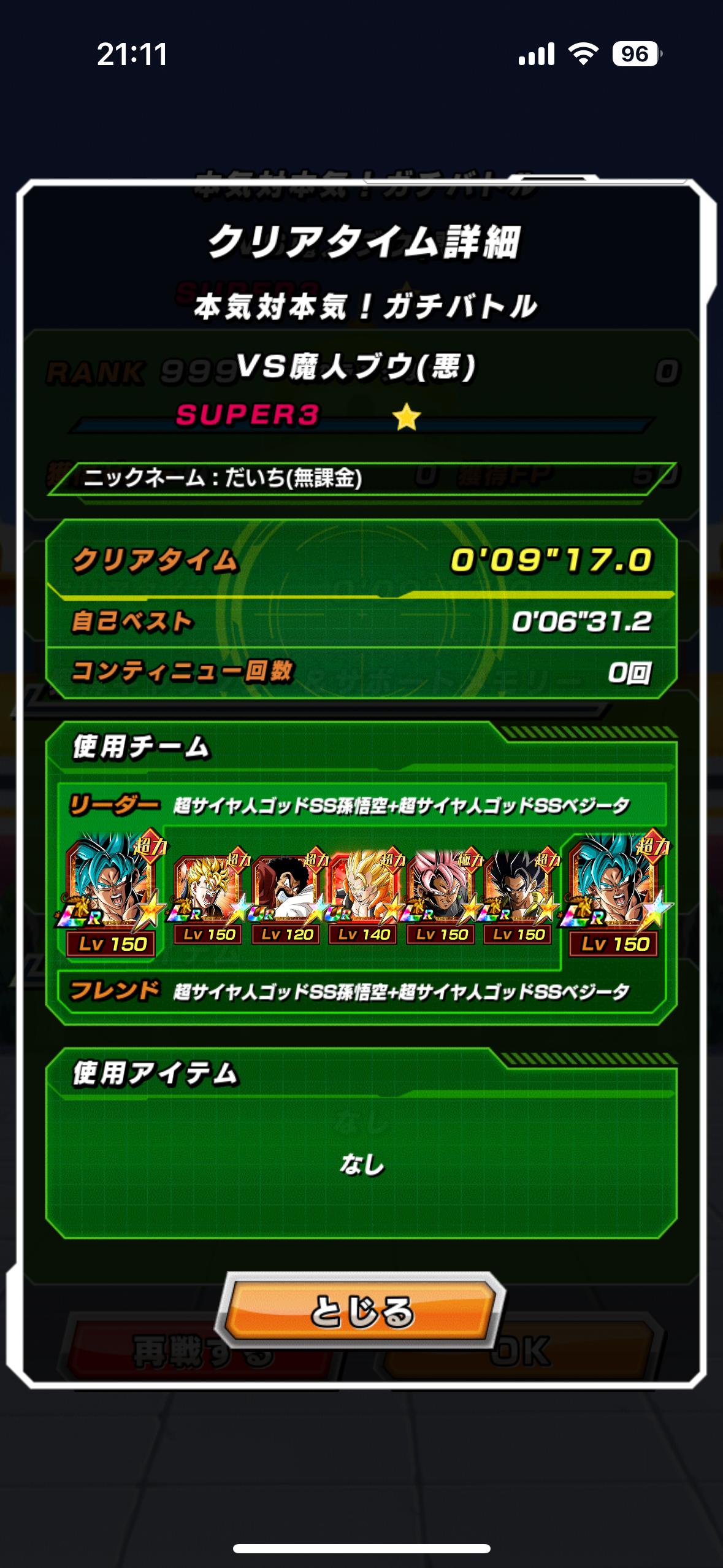Close the clear time details dialog with とじる
Viewport: 723px width, 1568px height.
[x=362, y=1310]
